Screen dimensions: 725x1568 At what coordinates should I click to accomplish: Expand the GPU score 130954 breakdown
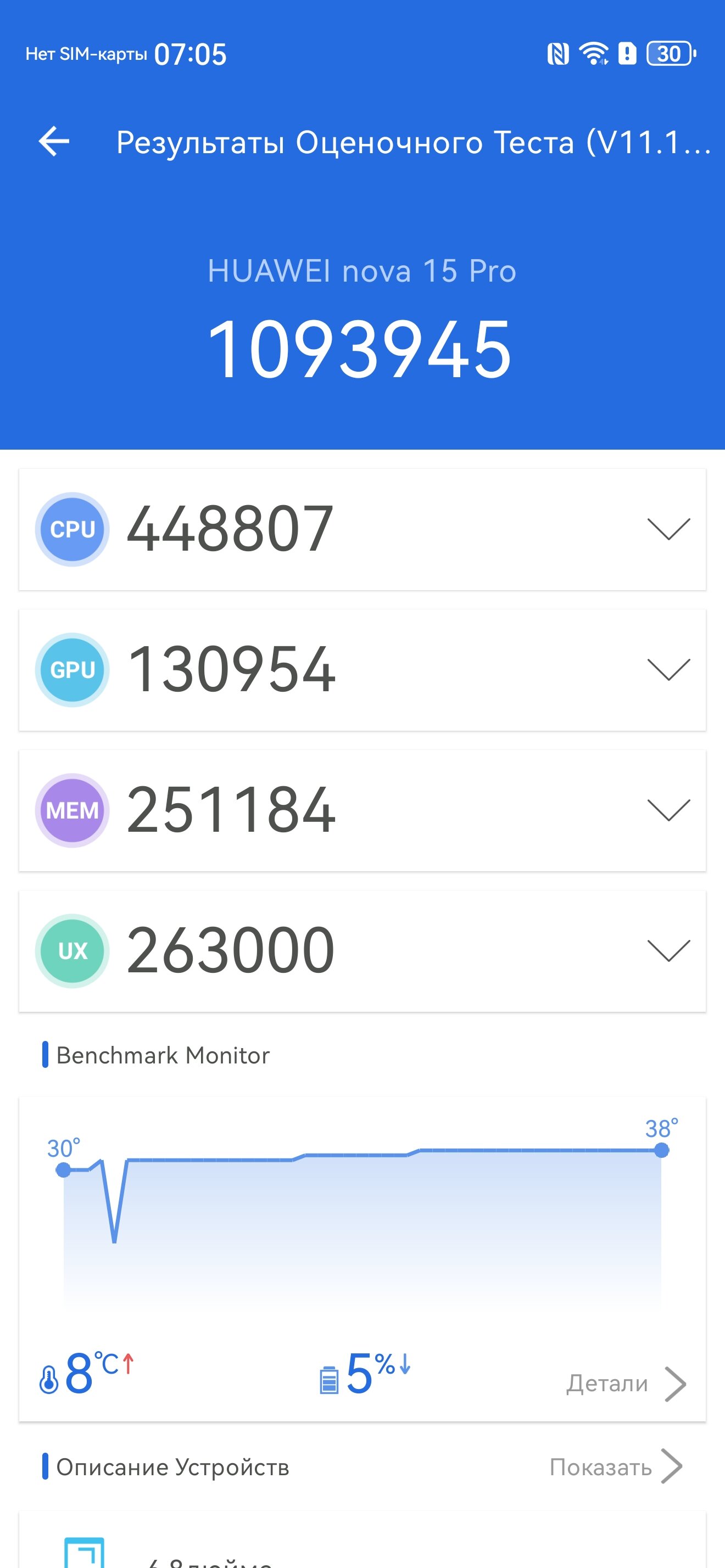(668, 670)
